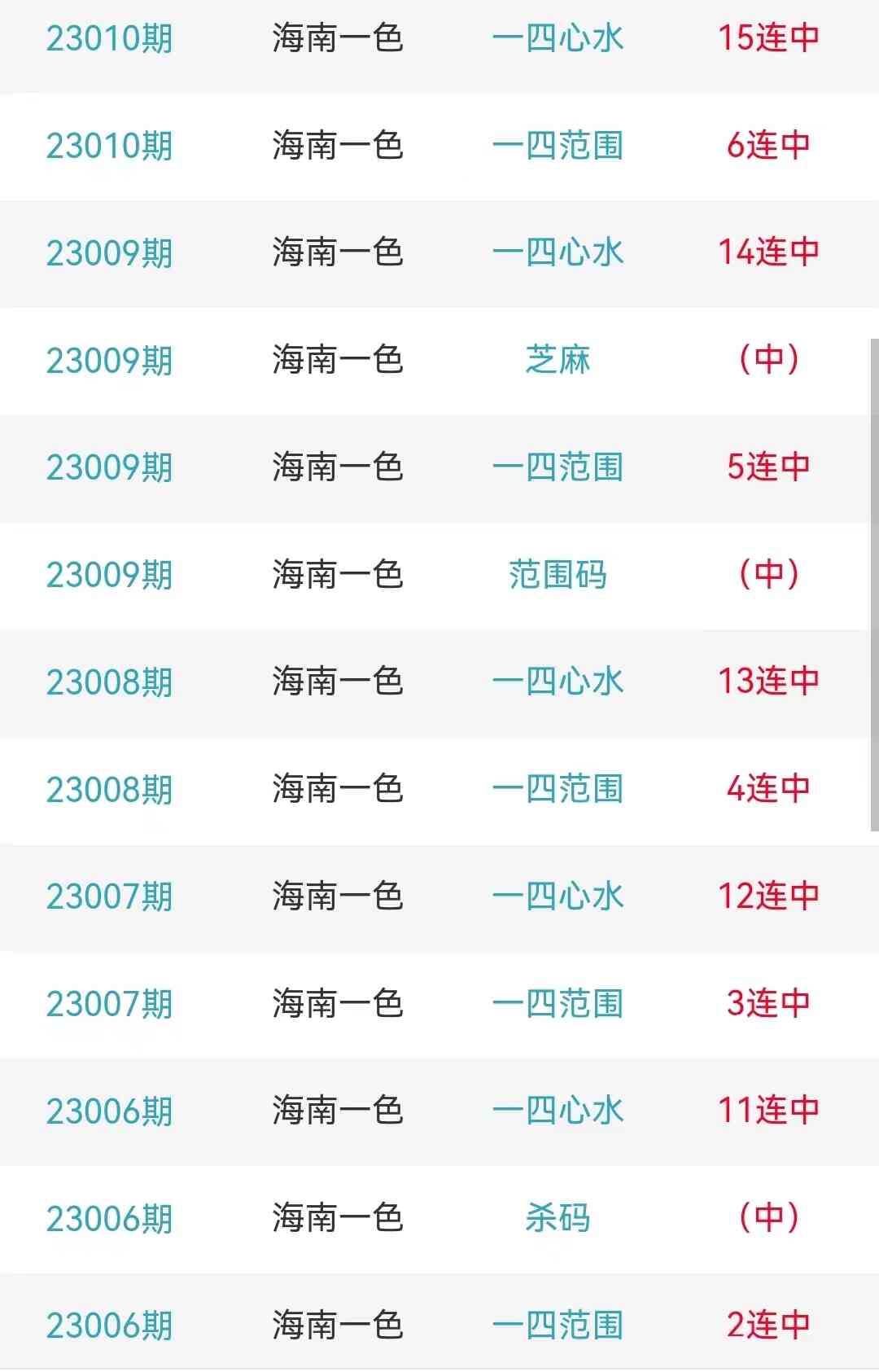View the 23006期 一四心水 entry
Image resolution: width=879 pixels, height=1372 pixels.
click(558, 1111)
